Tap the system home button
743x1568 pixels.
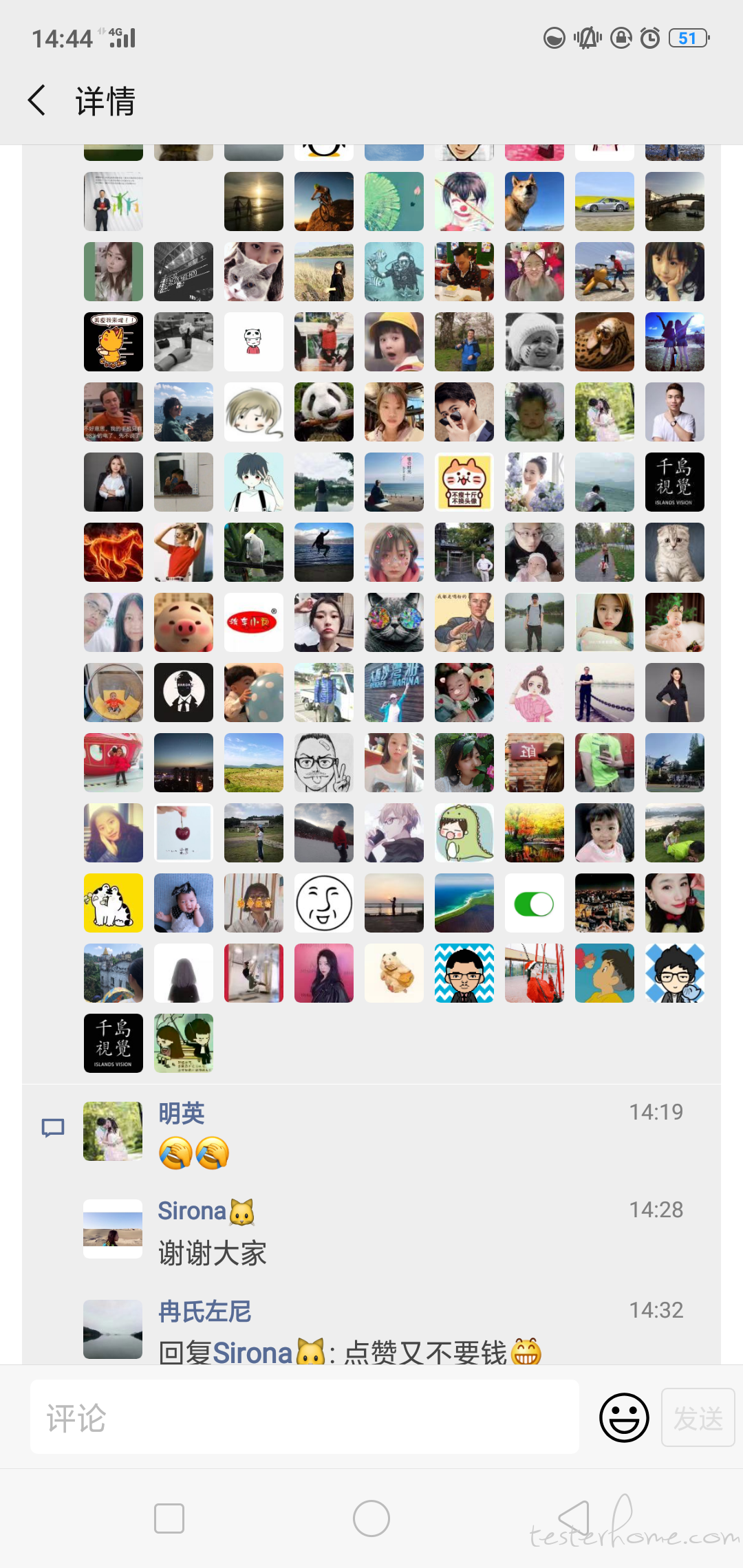[x=371, y=1518]
